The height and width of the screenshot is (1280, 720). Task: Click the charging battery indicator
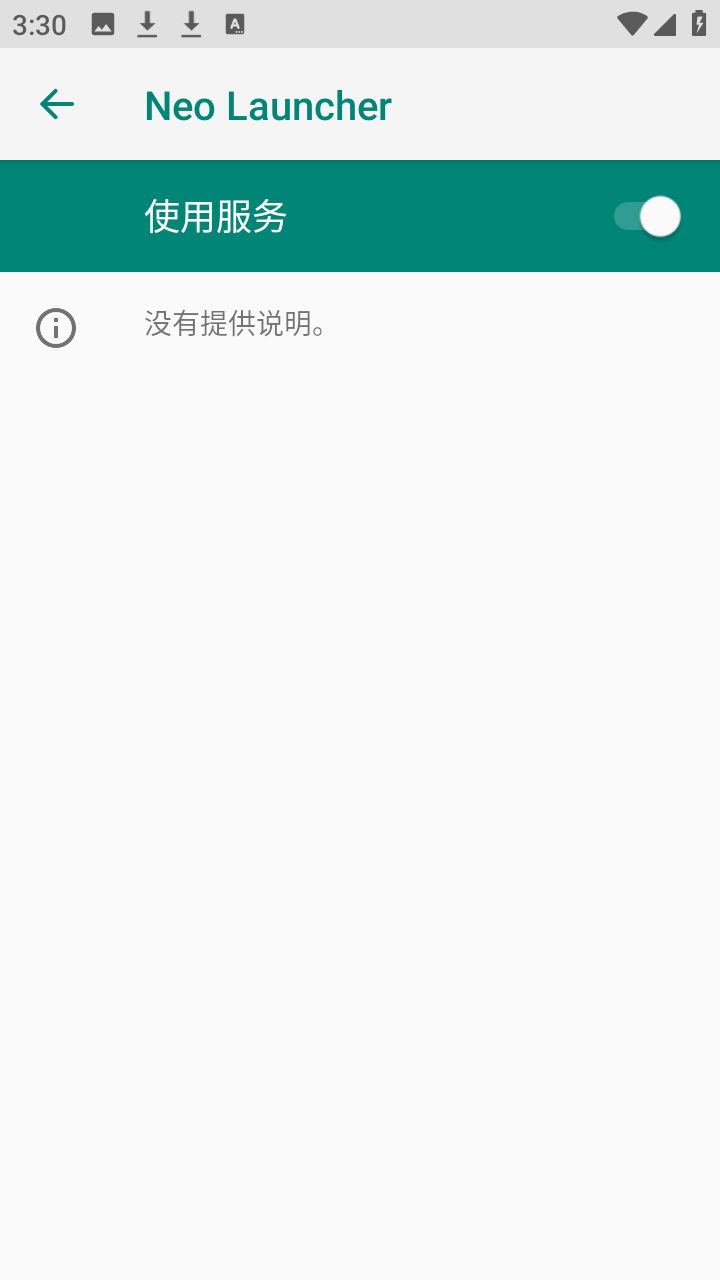(697, 24)
